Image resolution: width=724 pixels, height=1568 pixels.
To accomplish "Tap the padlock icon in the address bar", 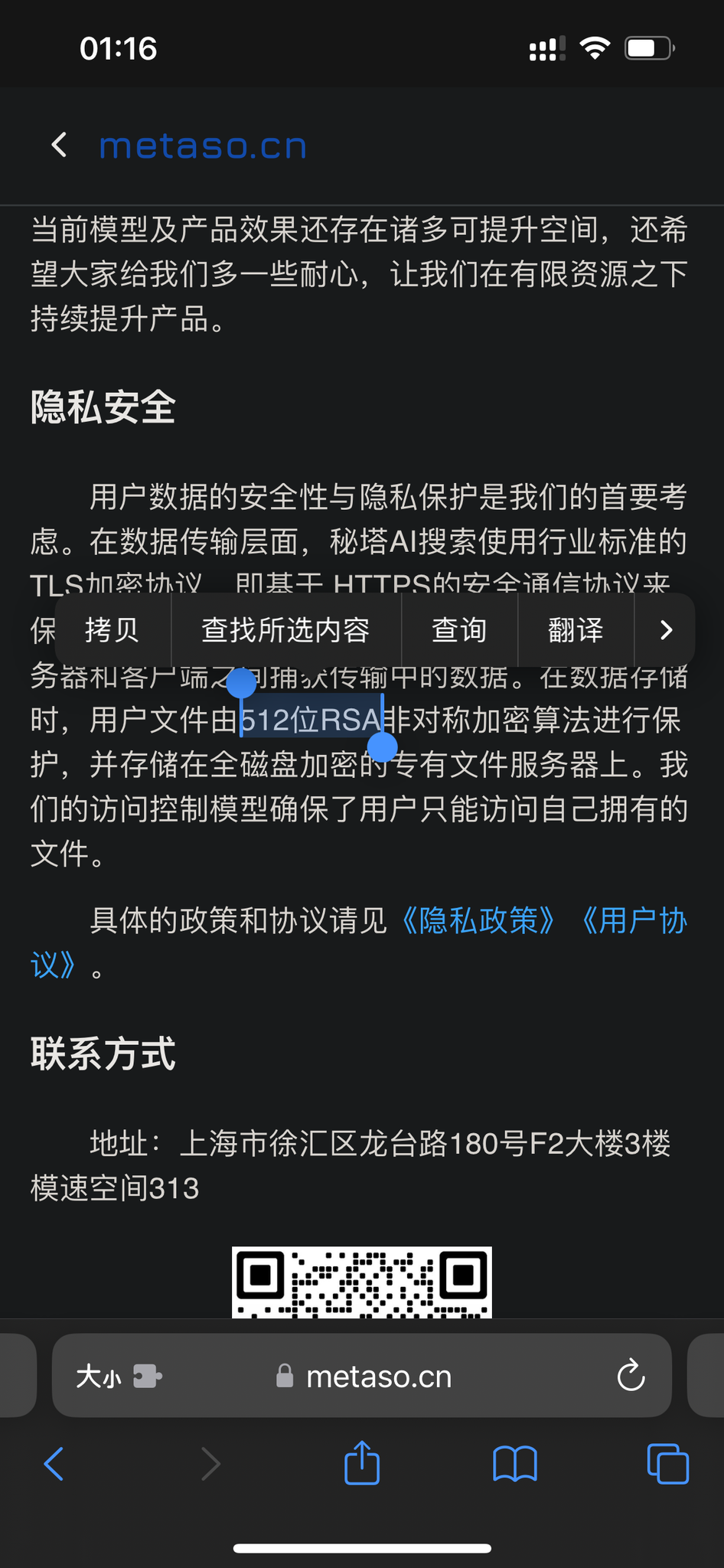I will point(285,1374).
